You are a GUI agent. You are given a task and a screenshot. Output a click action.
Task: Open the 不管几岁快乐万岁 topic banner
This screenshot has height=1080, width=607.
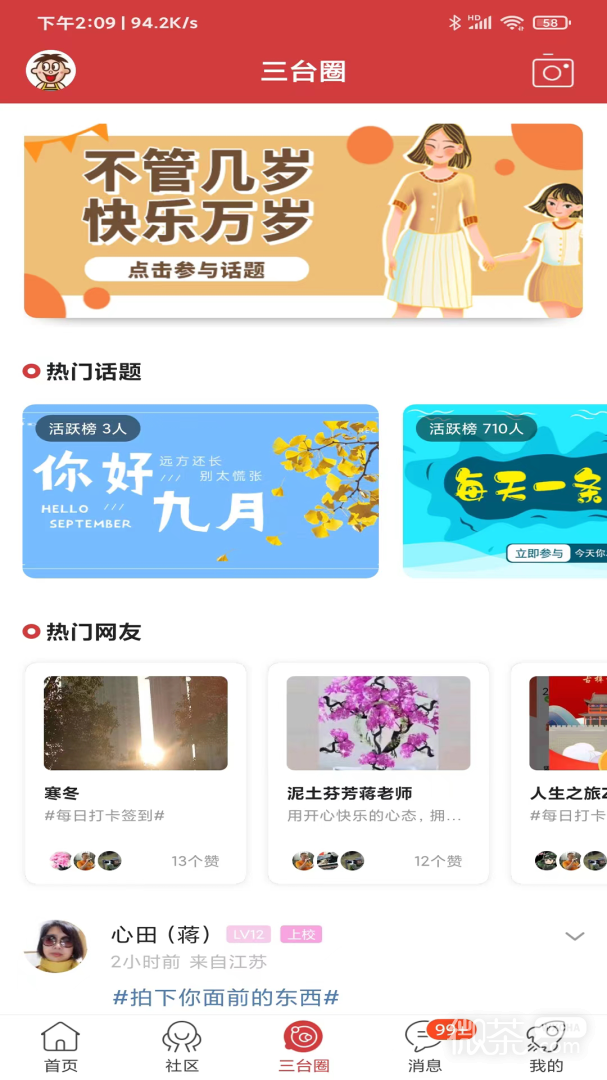(303, 220)
